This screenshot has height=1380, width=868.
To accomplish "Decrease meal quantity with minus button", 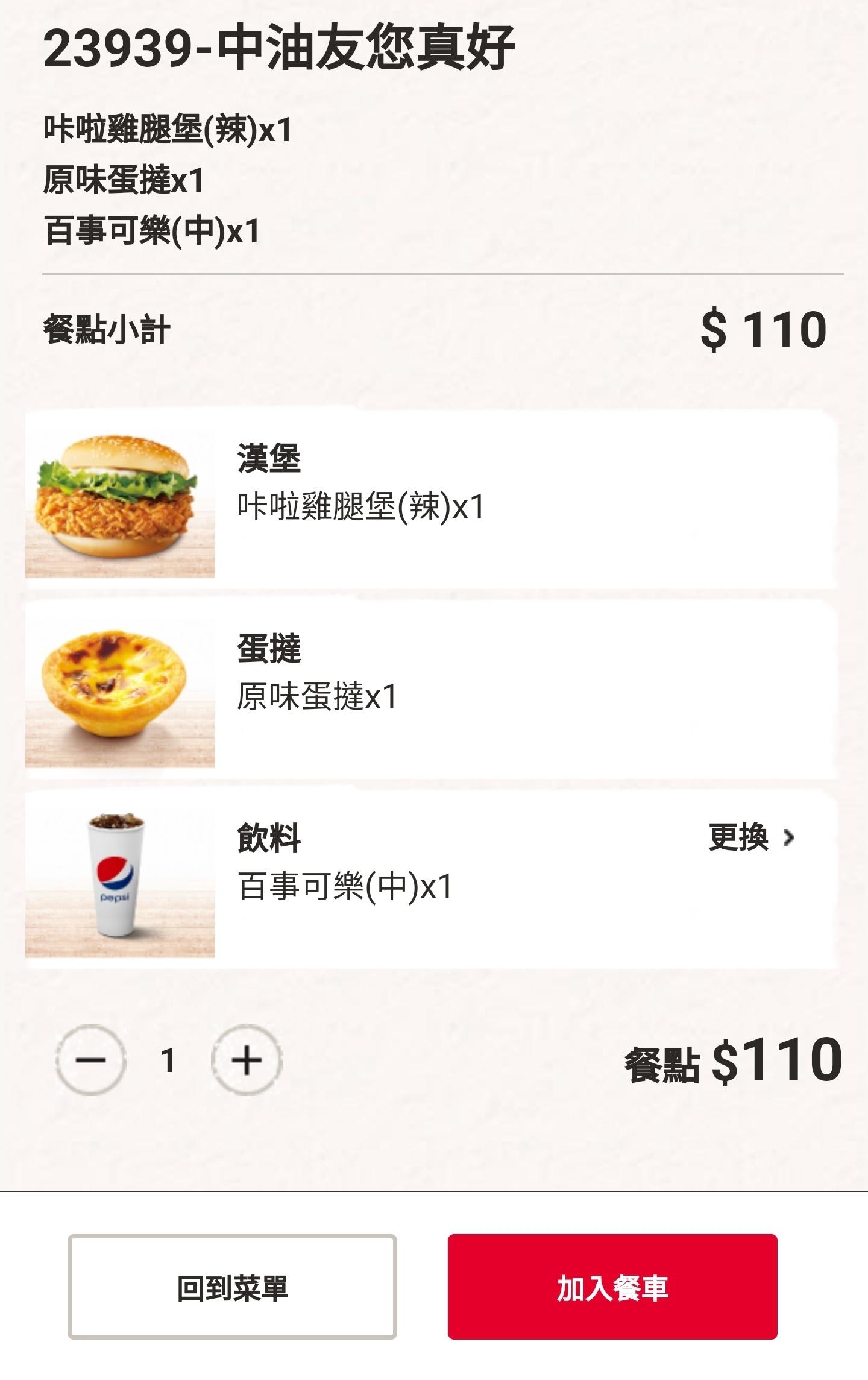I will [x=90, y=1060].
